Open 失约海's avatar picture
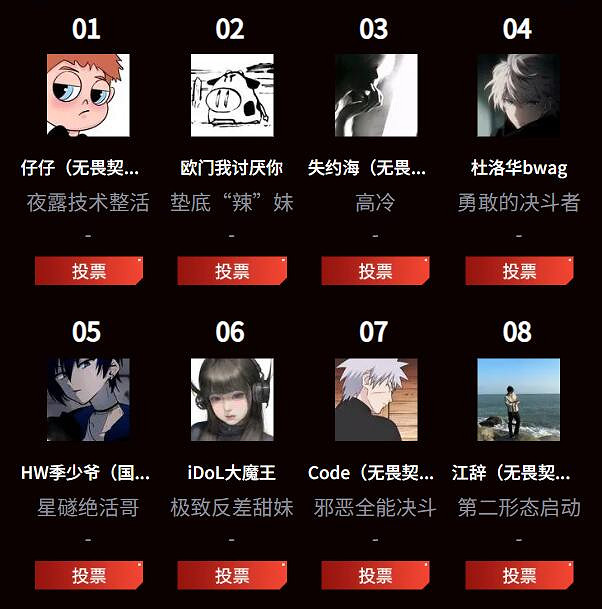 (x=375, y=95)
